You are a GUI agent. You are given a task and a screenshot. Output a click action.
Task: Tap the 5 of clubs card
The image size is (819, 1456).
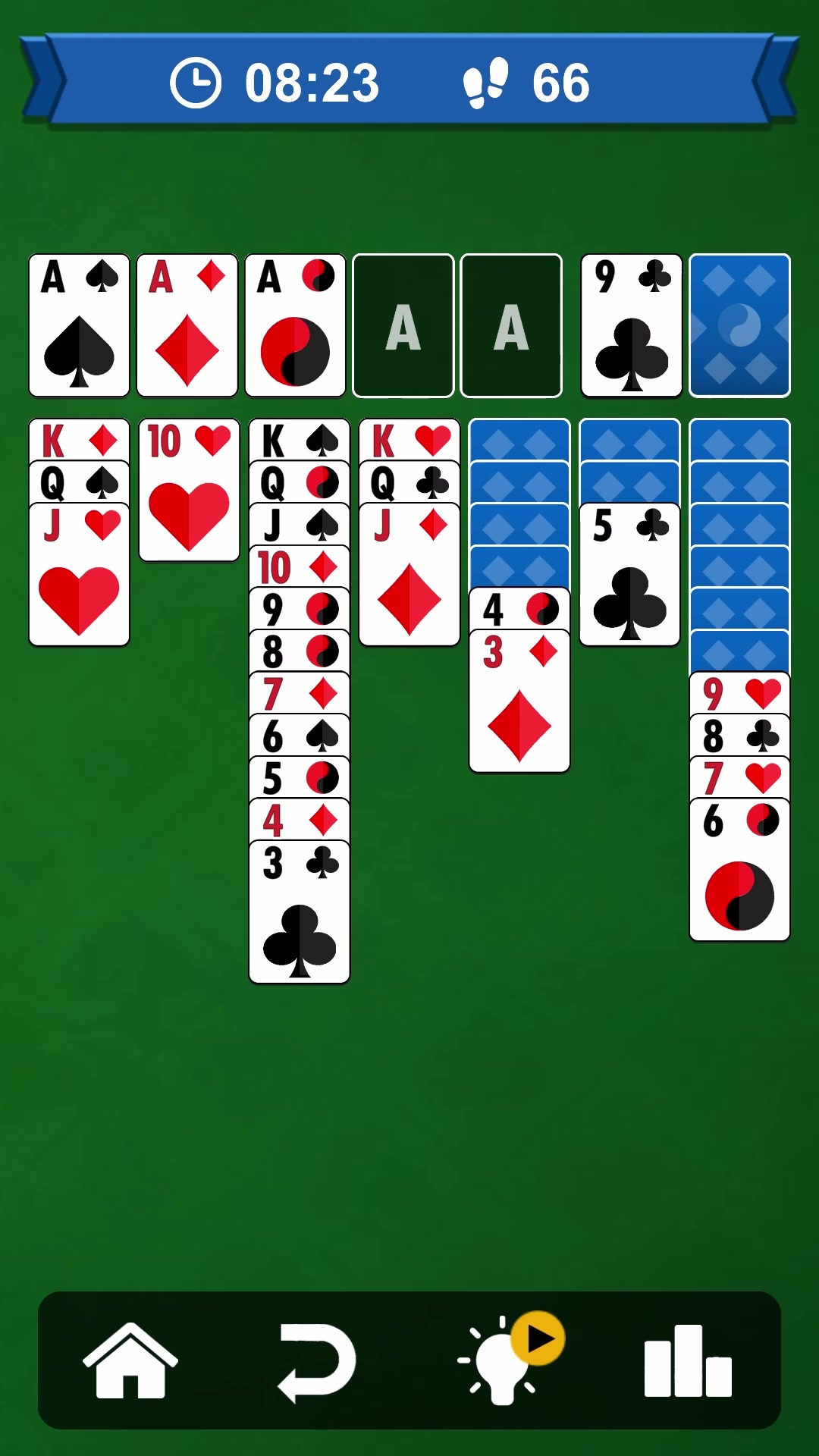click(x=629, y=576)
